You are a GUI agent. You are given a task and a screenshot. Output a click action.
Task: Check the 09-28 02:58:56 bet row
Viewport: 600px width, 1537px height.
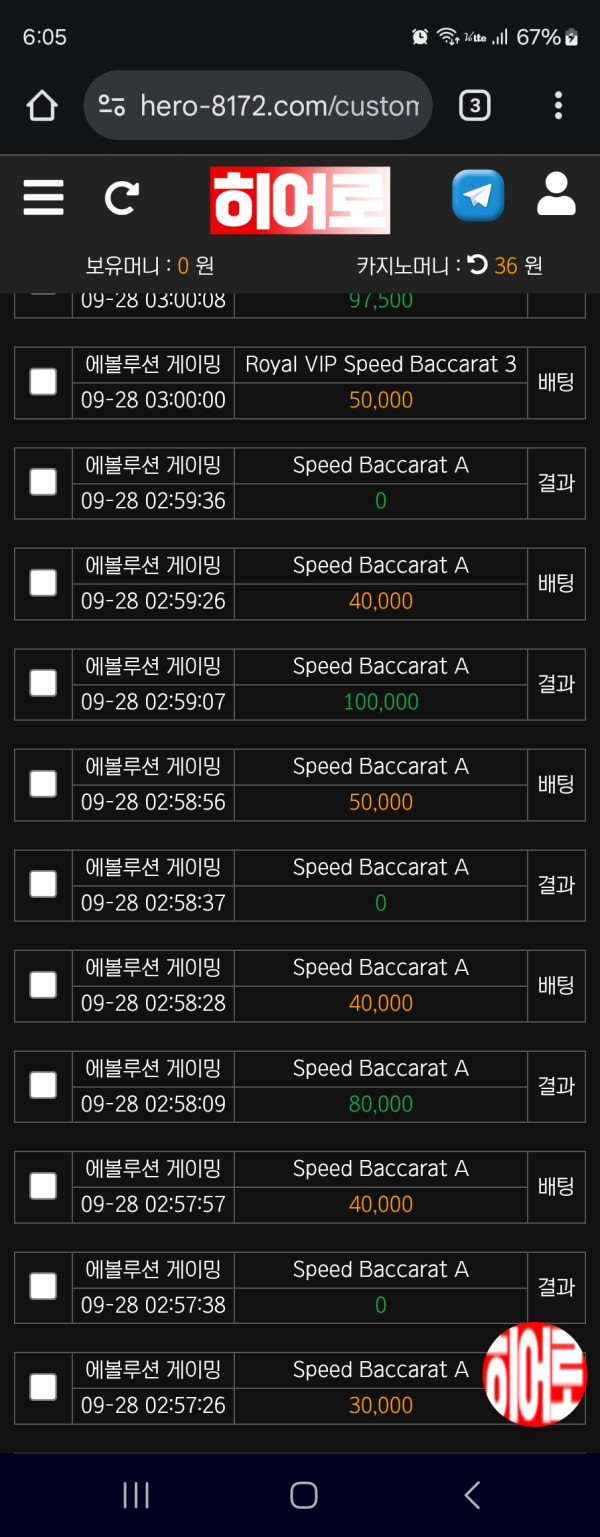point(43,783)
